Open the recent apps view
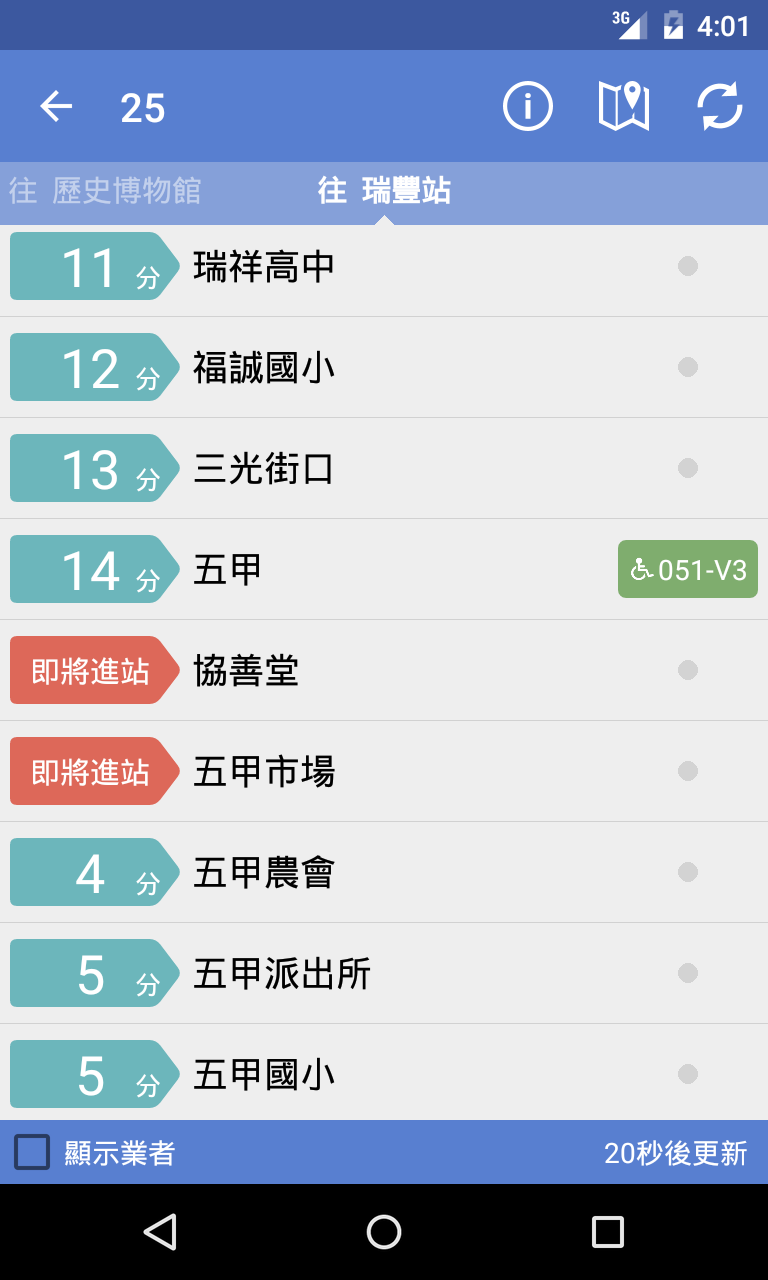The image size is (768, 1280). coord(608,1232)
